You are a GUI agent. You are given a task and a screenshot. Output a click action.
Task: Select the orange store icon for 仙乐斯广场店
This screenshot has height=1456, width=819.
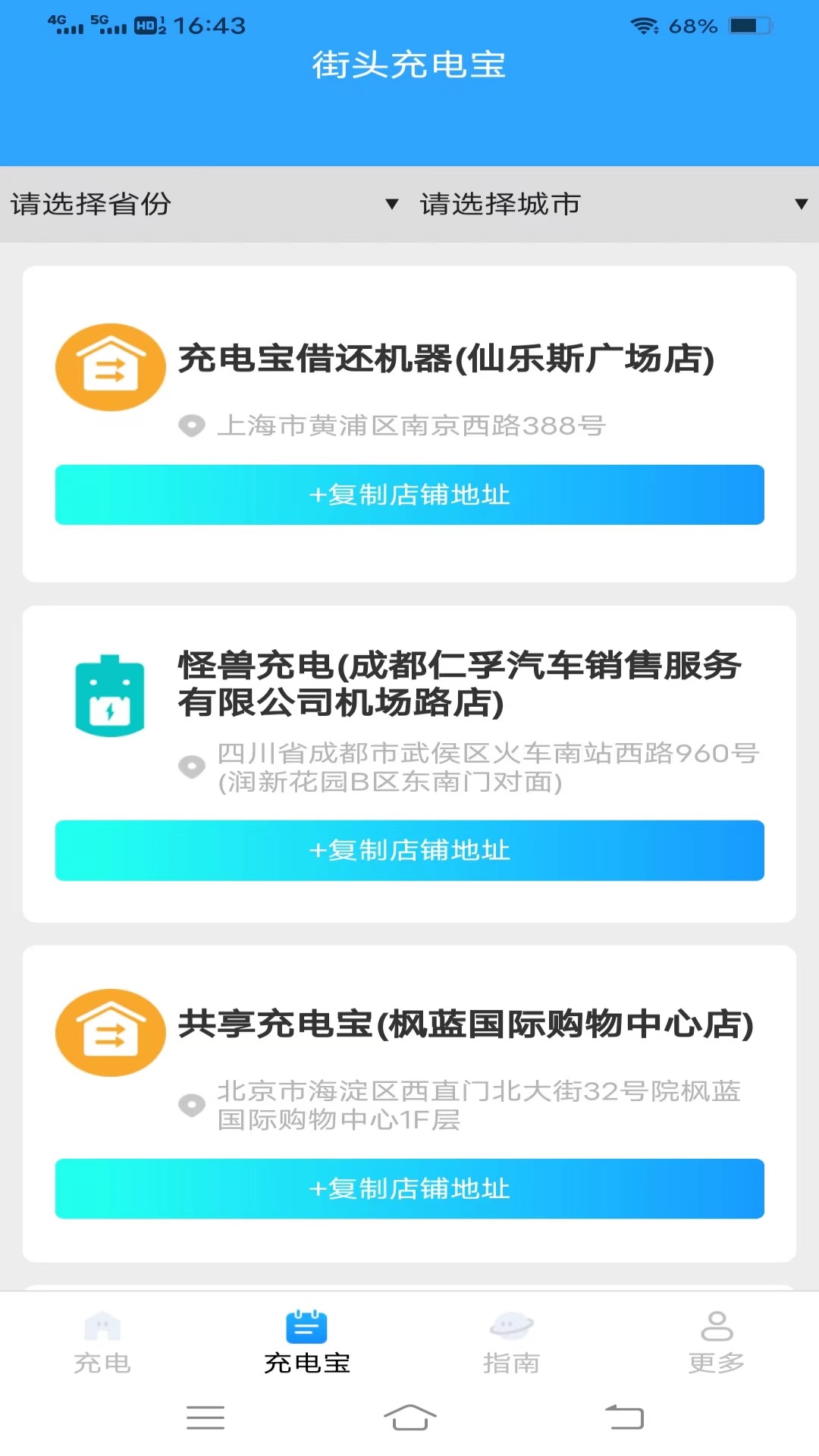110,366
